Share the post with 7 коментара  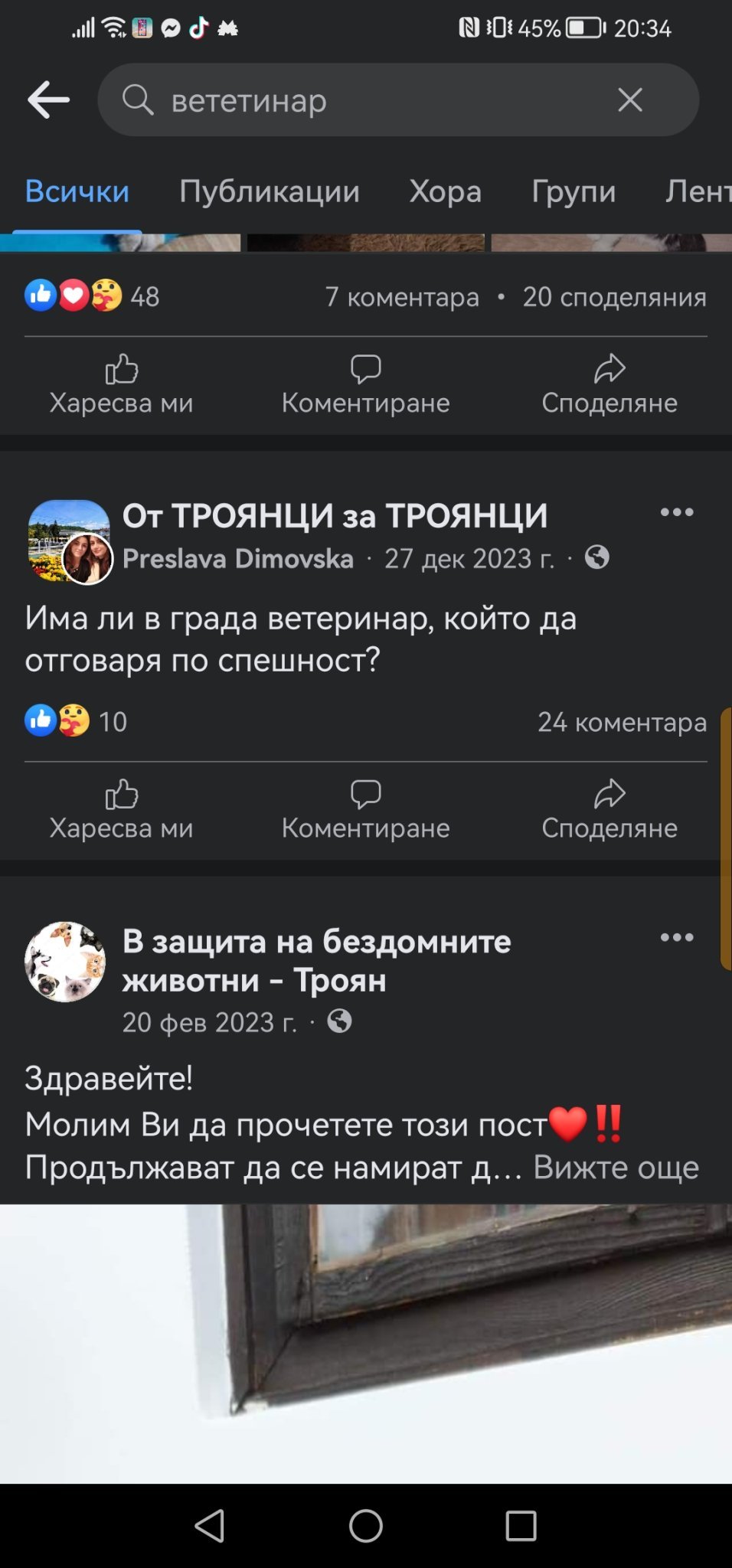click(x=609, y=385)
